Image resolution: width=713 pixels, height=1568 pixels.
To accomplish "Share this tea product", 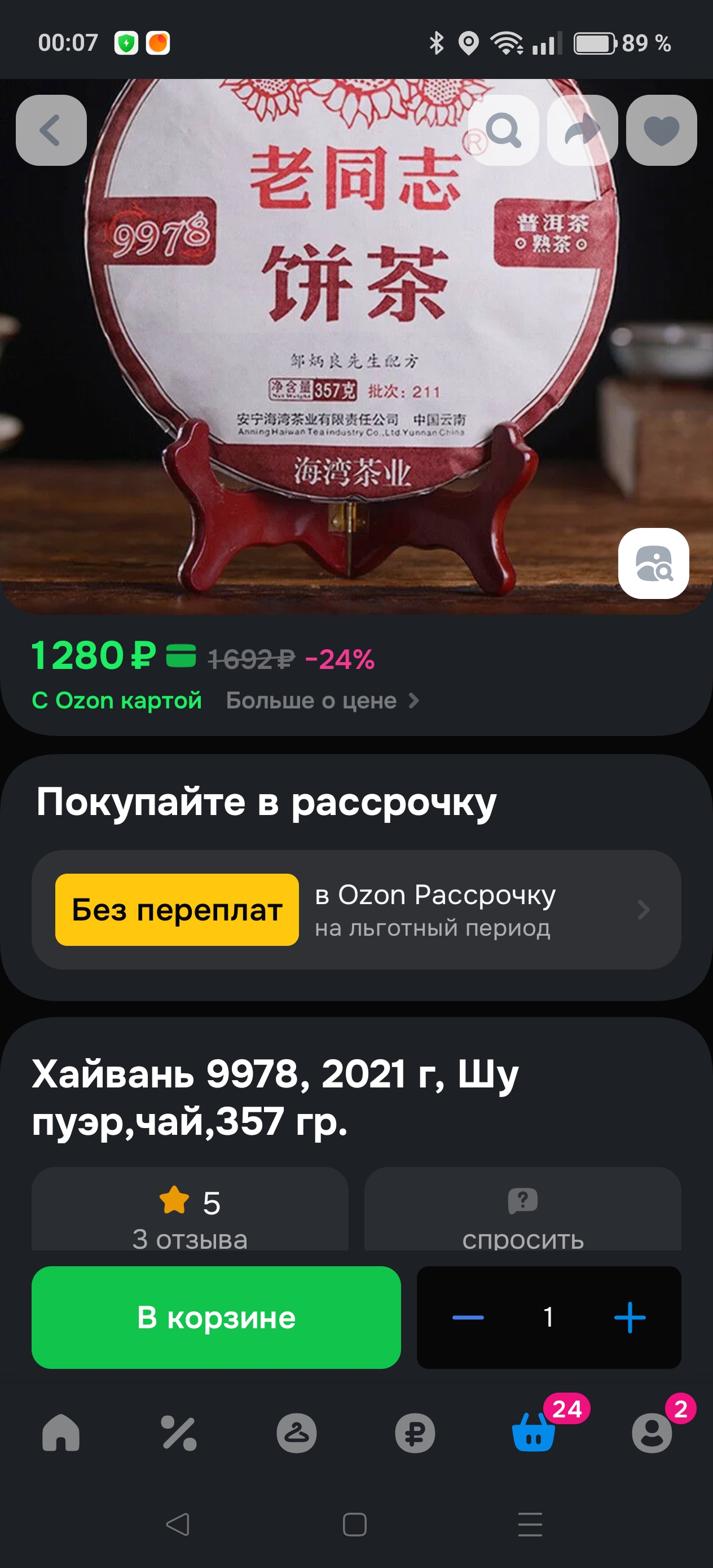I will (x=582, y=130).
